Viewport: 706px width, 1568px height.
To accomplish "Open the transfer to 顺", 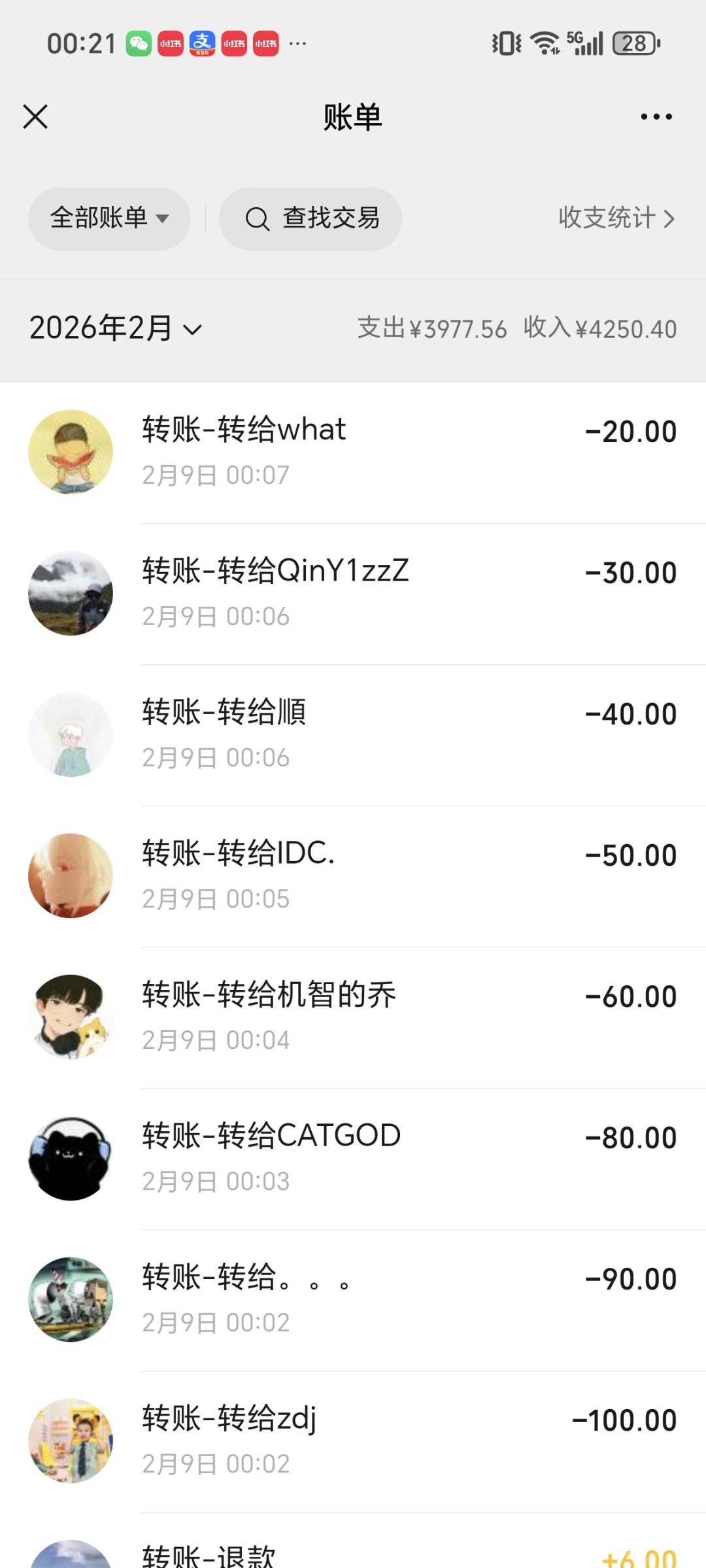I will click(353, 734).
